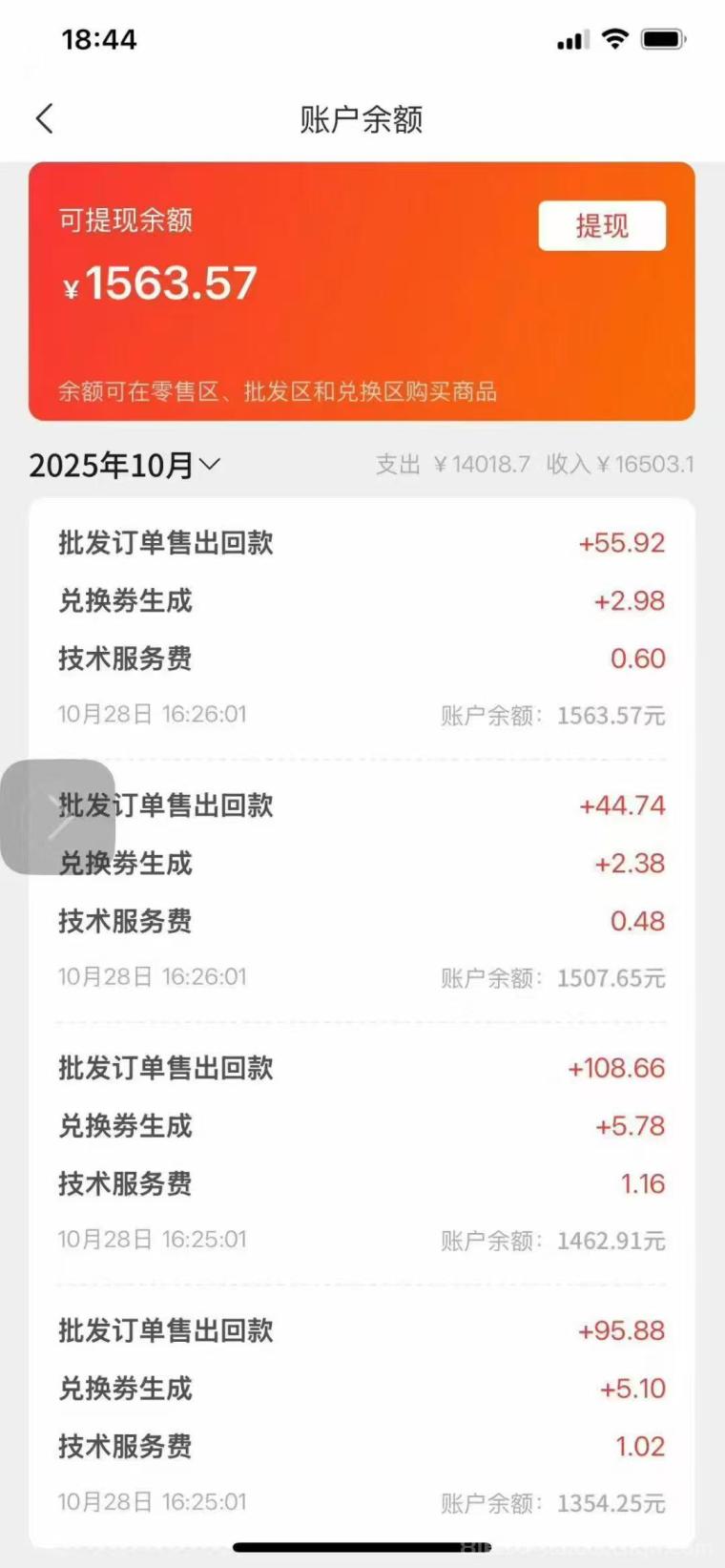Tap the balance amount ¥1563.57
The width and height of the screenshot is (725, 1568).
pyautogui.click(x=158, y=283)
